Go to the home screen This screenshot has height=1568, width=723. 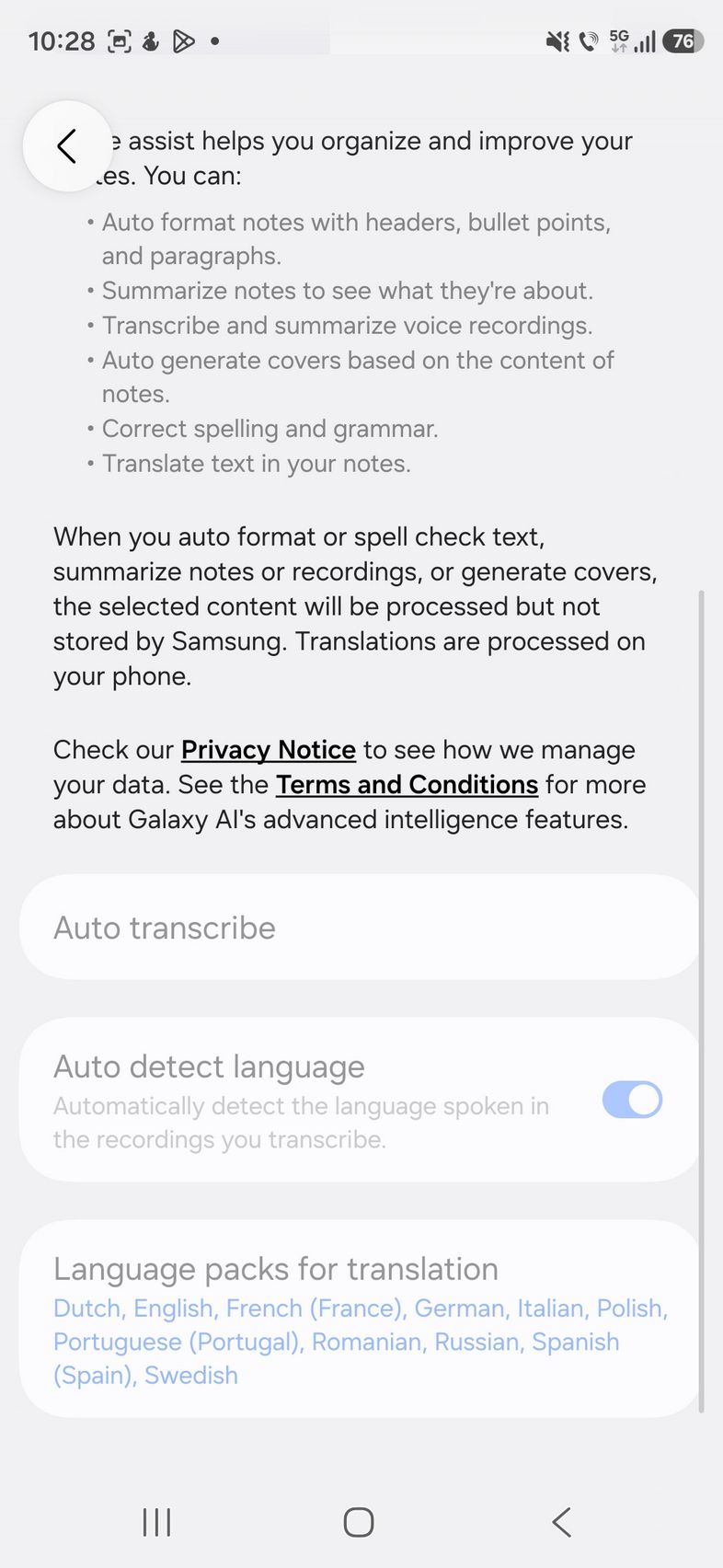[359, 1523]
